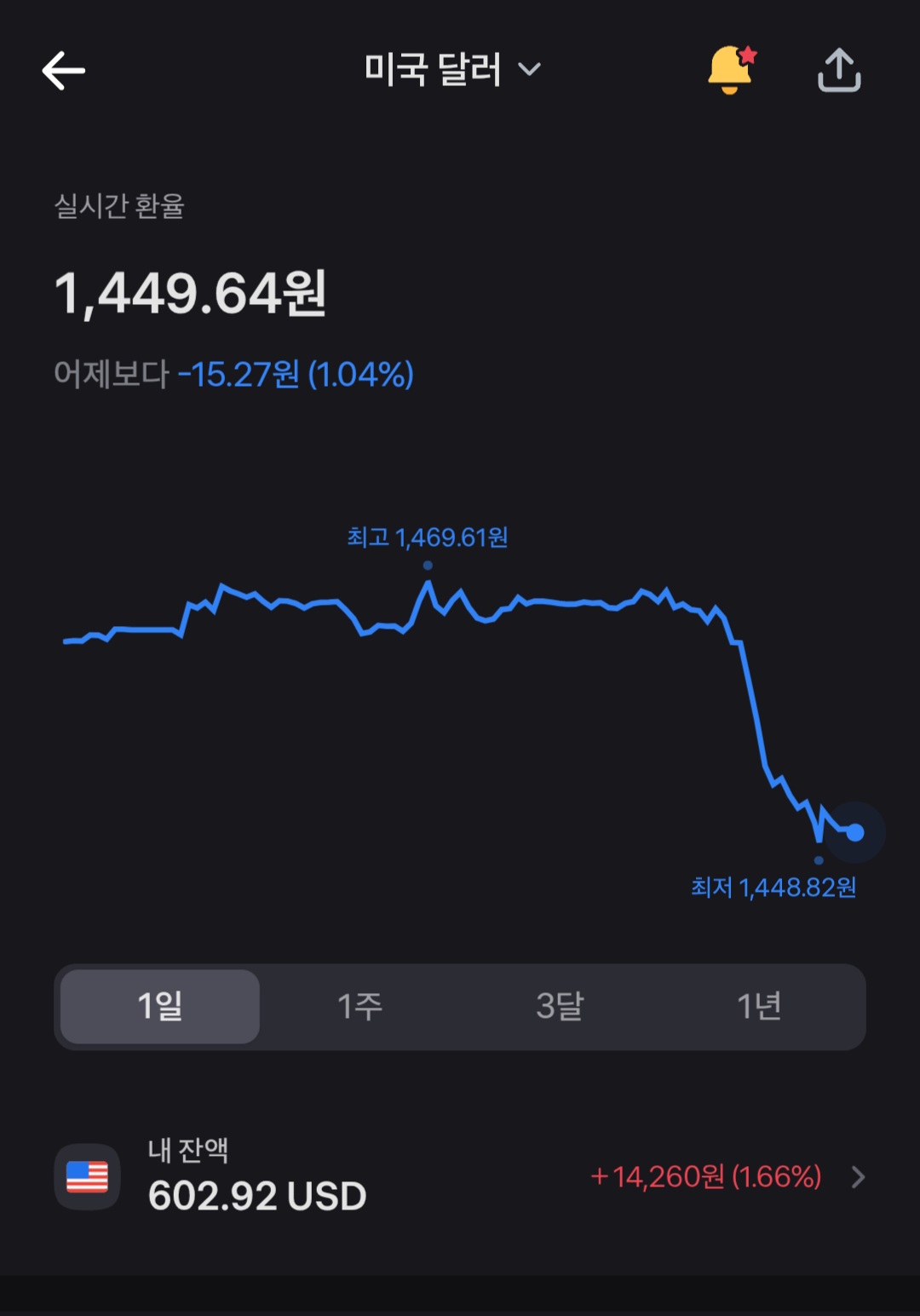
Task: Switch to the 1주 chart range
Action: [359, 1007]
